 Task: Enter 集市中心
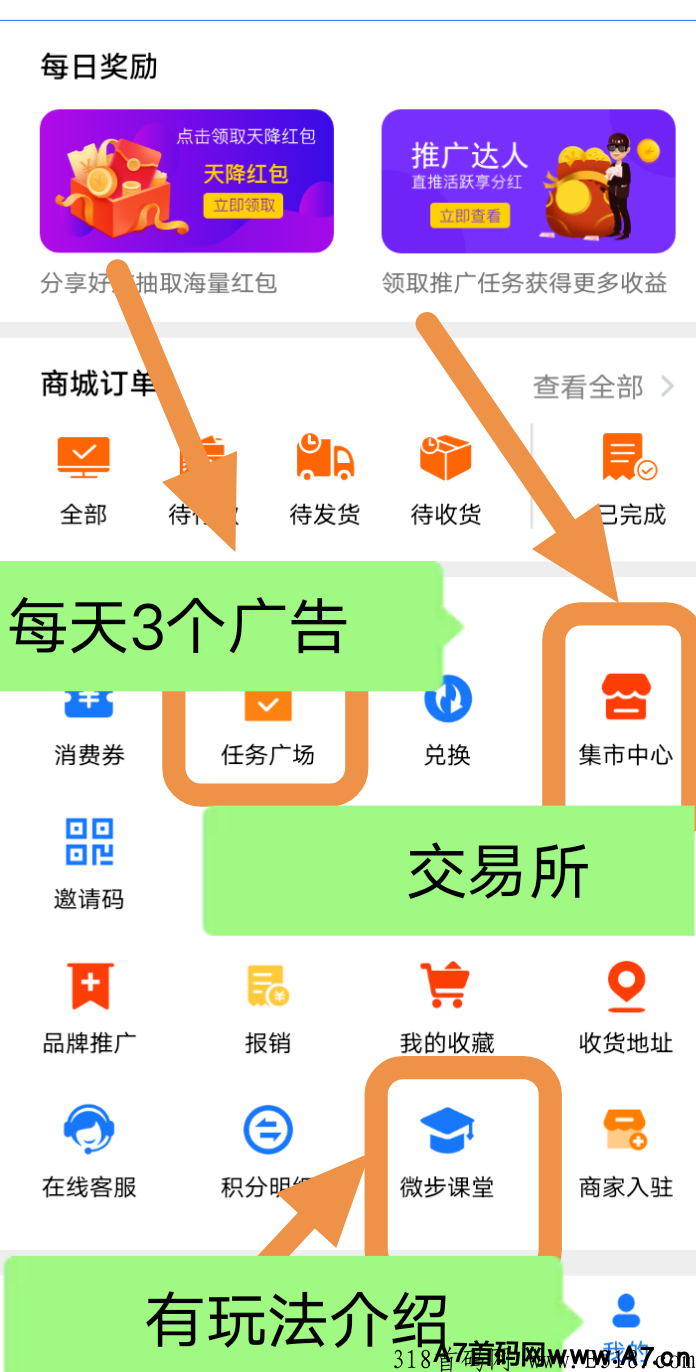tap(625, 720)
